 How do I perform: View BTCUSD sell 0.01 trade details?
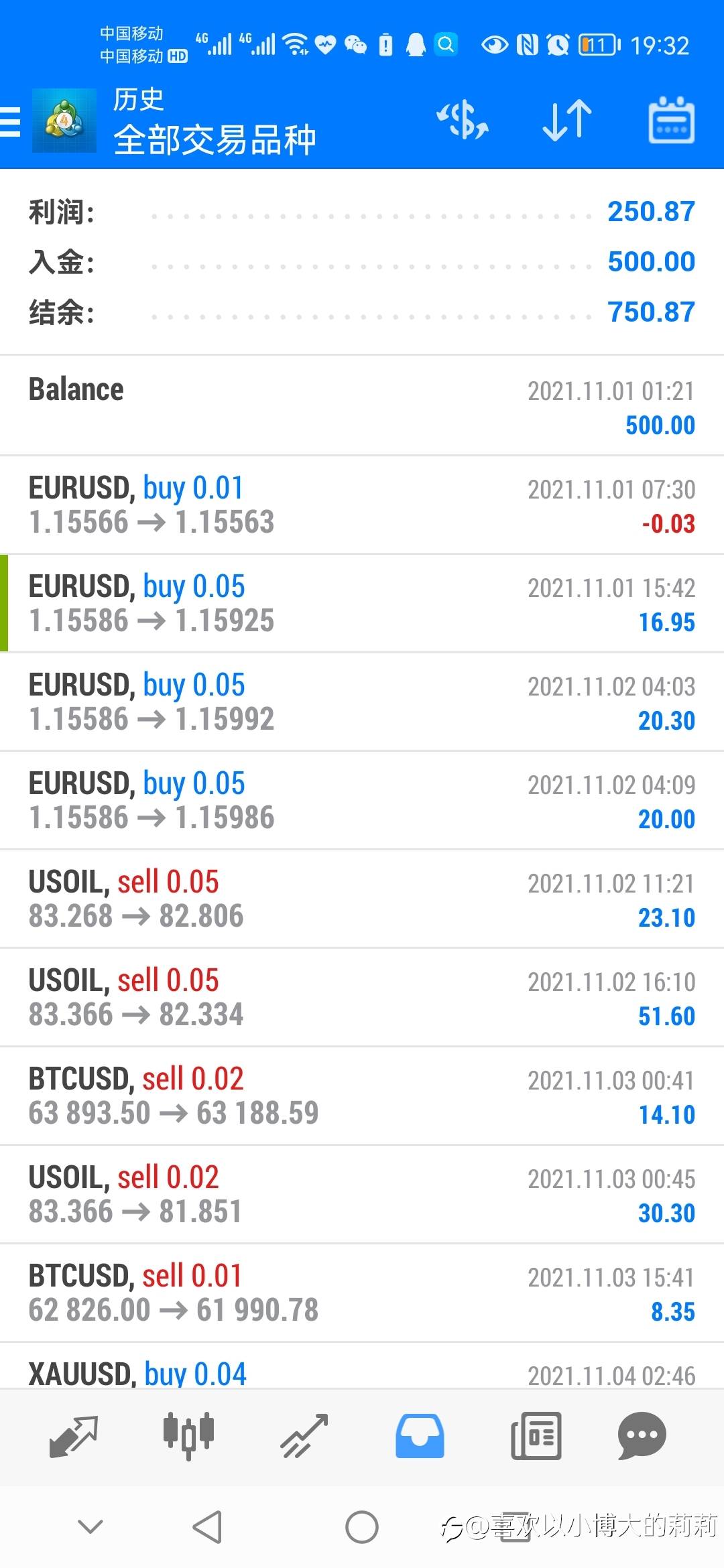[x=362, y=1293]
